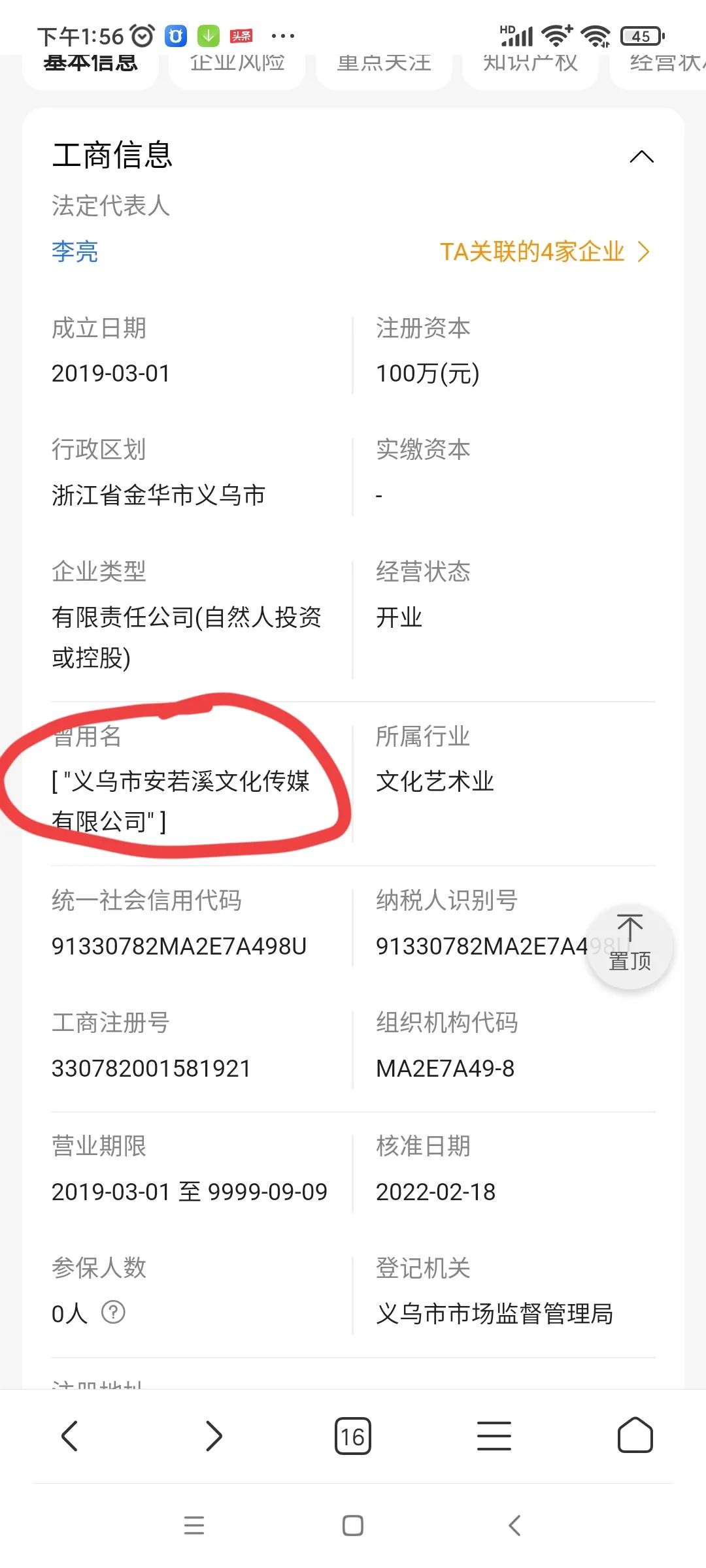View TA关联的4家企业
Screen dimensions: 706x1568
[x=544, y=252]
